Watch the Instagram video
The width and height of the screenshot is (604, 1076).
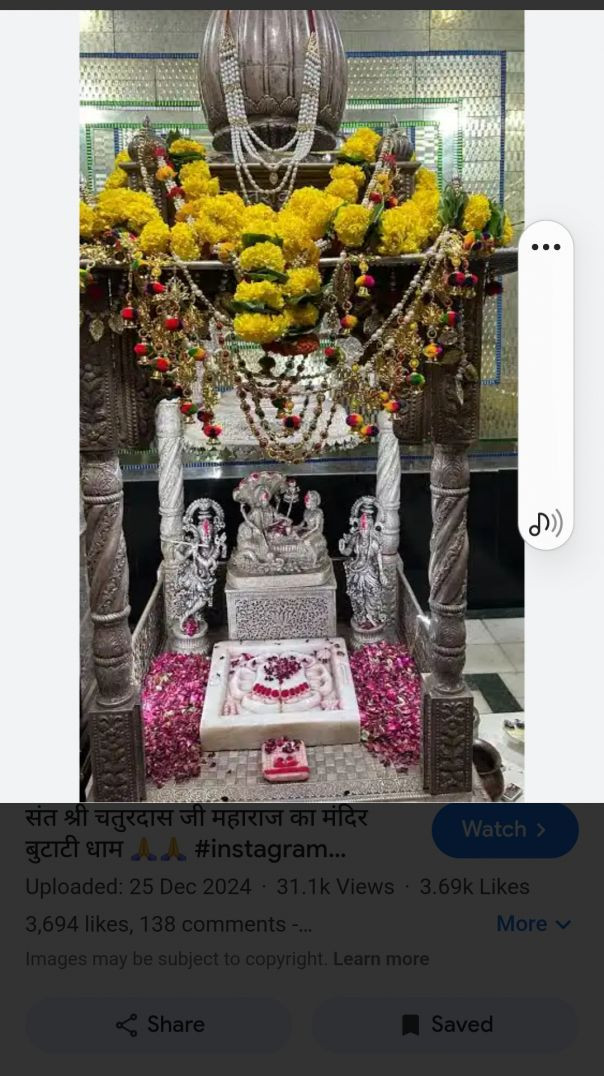point(505,830)
